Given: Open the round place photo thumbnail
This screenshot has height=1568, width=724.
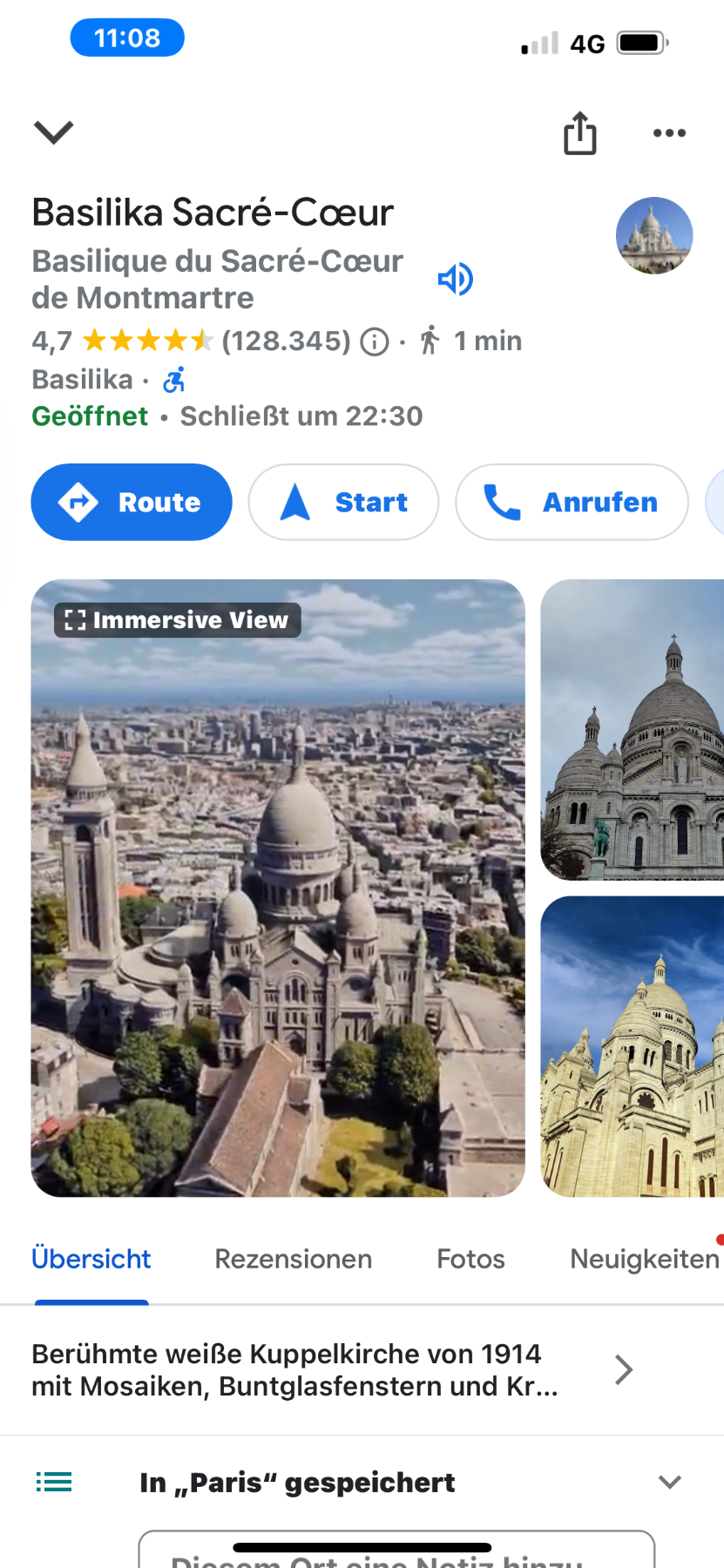Looking at the screenshot, I should (x=654, y=235).
